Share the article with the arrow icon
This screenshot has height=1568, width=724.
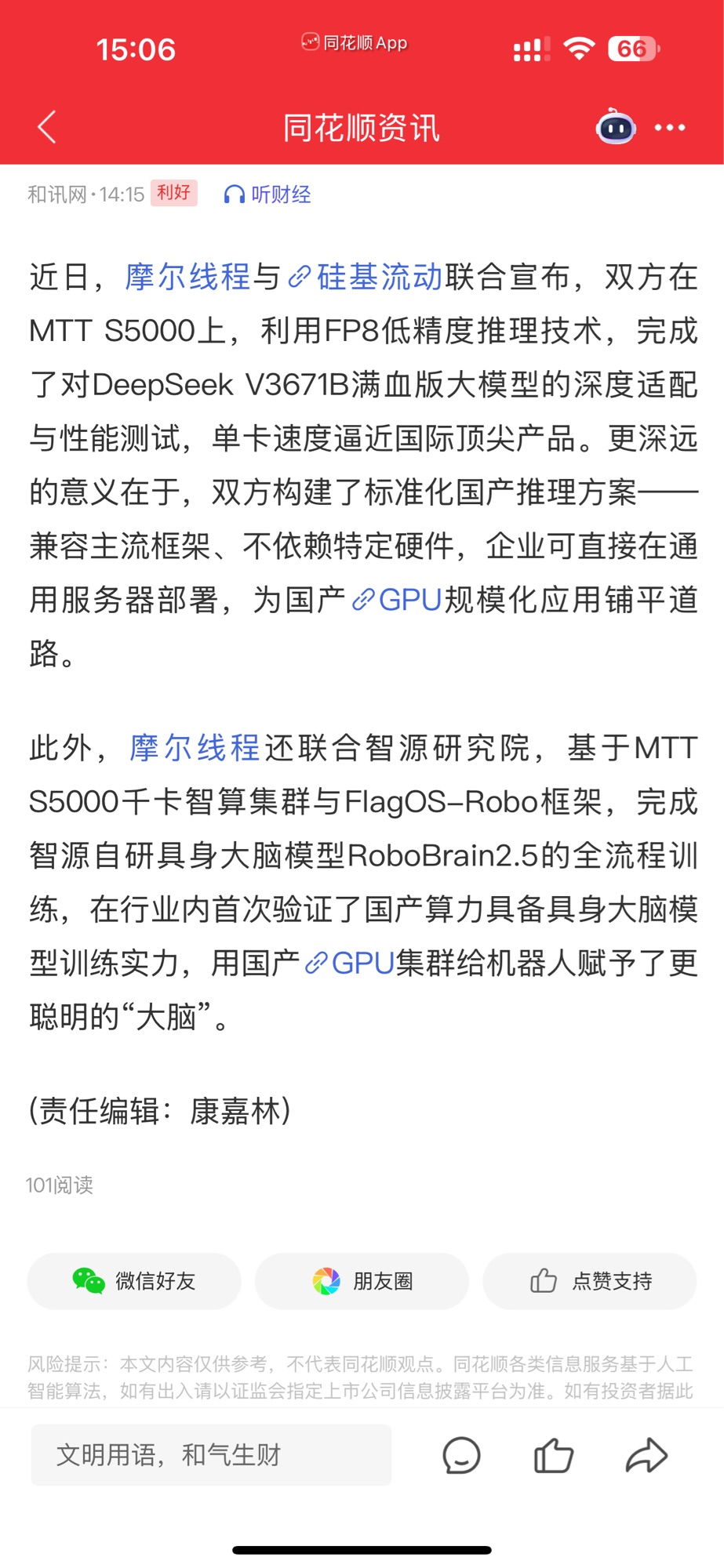point(646,1456)
